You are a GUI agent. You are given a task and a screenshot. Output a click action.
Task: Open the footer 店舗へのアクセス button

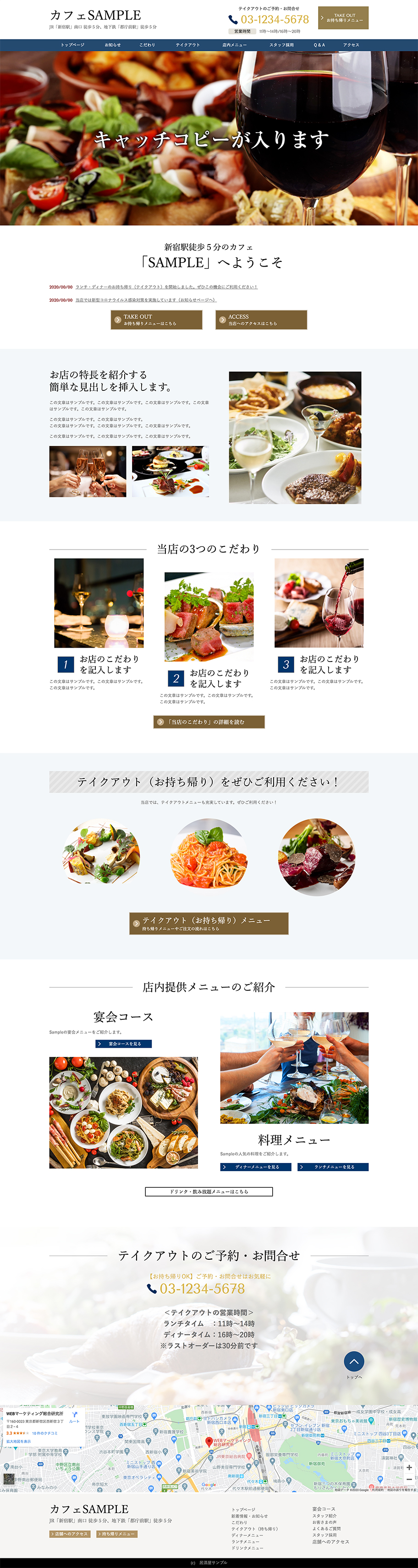[69, 1534]
